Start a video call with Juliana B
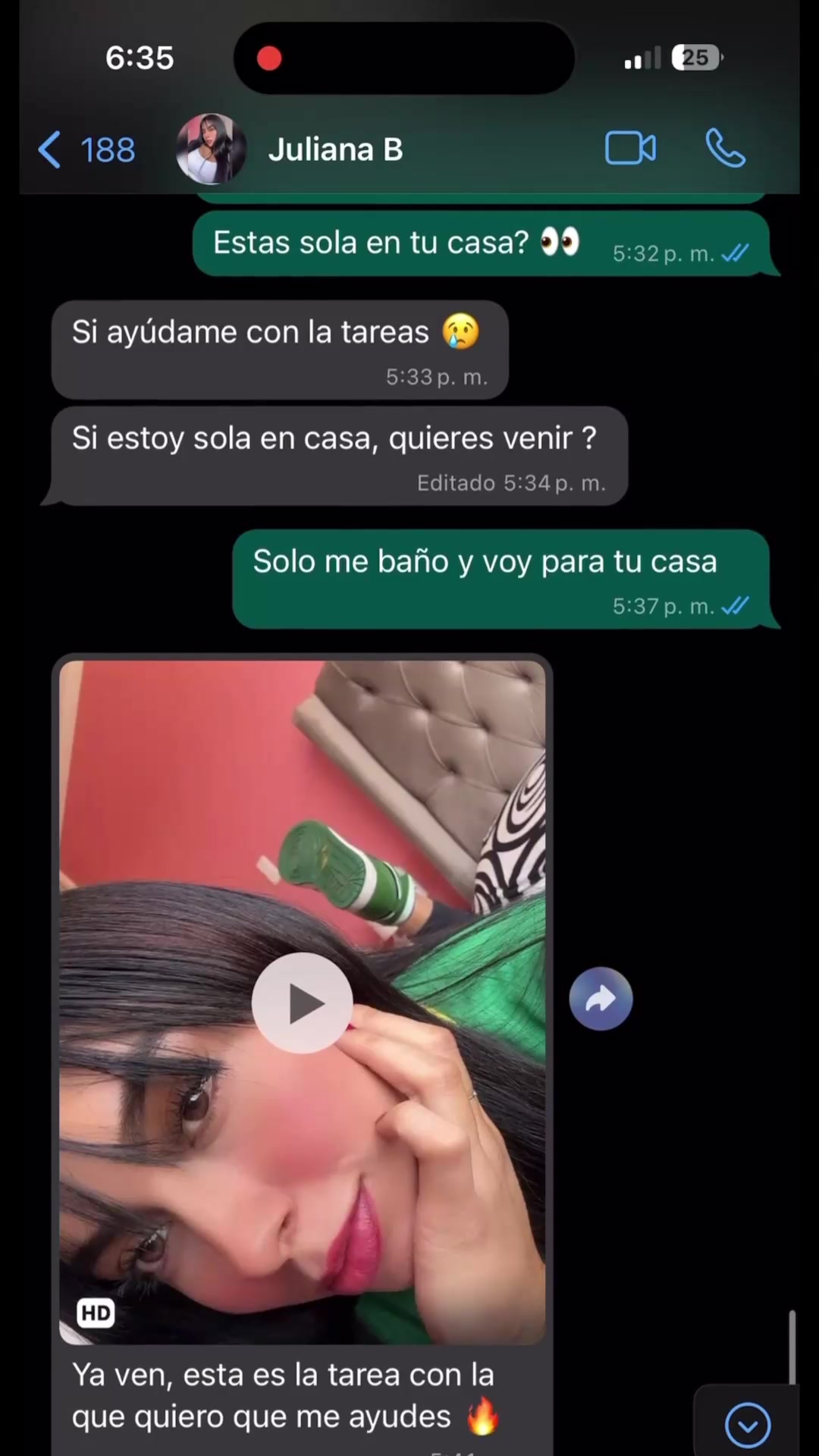The height and width of the screenshot is (1456, 819). pos(630,148)
